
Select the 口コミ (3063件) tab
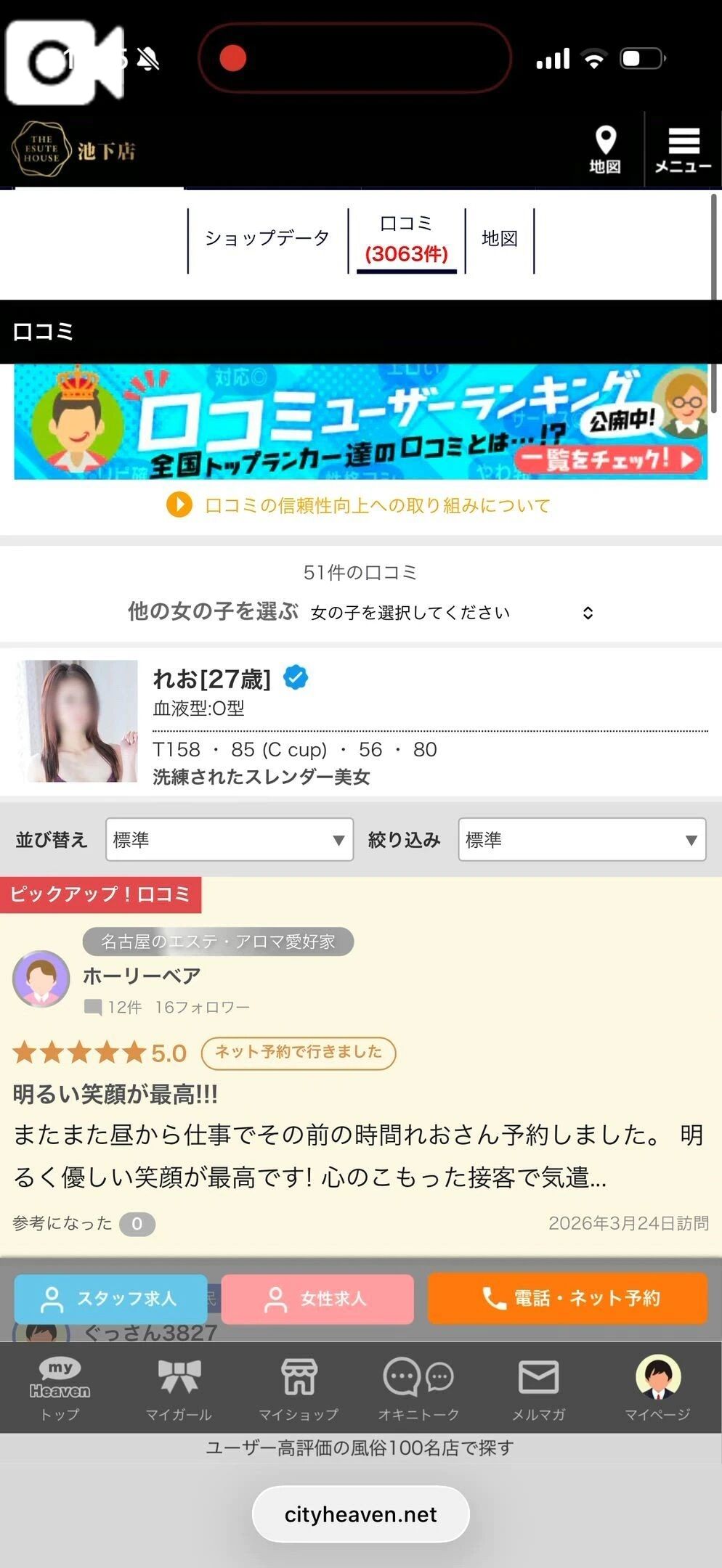click(x=406, y=240)
